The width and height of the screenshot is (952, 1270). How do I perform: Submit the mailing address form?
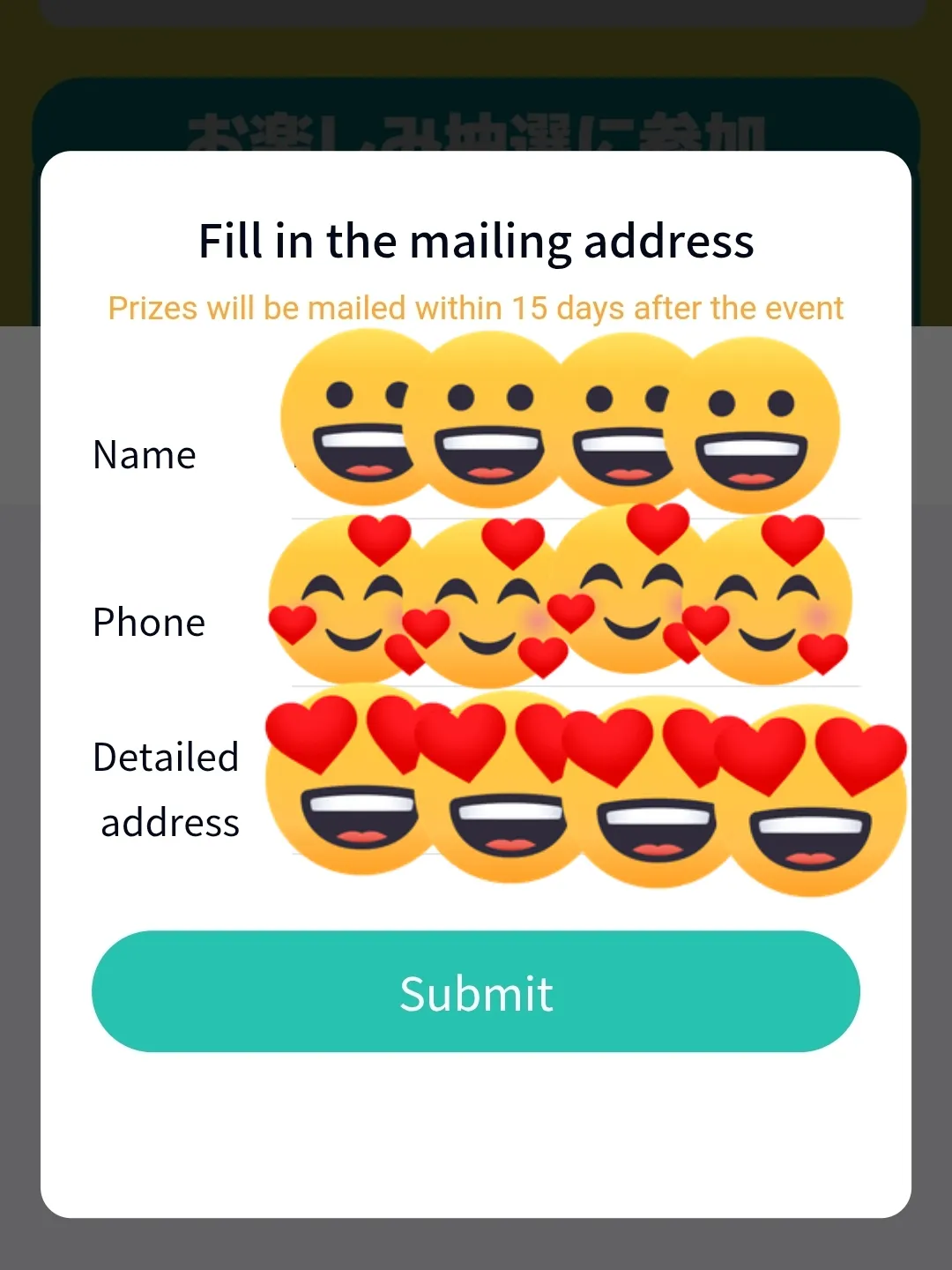[476, 991]
